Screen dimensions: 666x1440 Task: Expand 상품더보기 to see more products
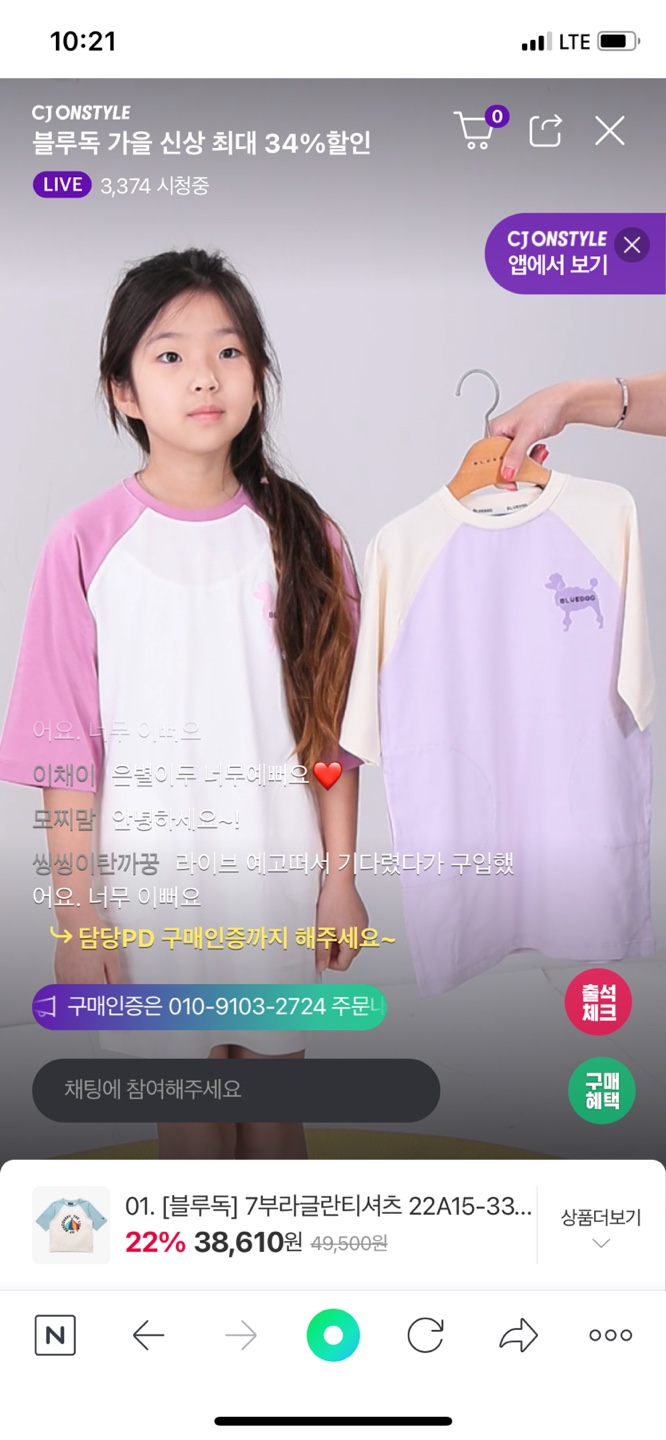tap(600, 1227)
